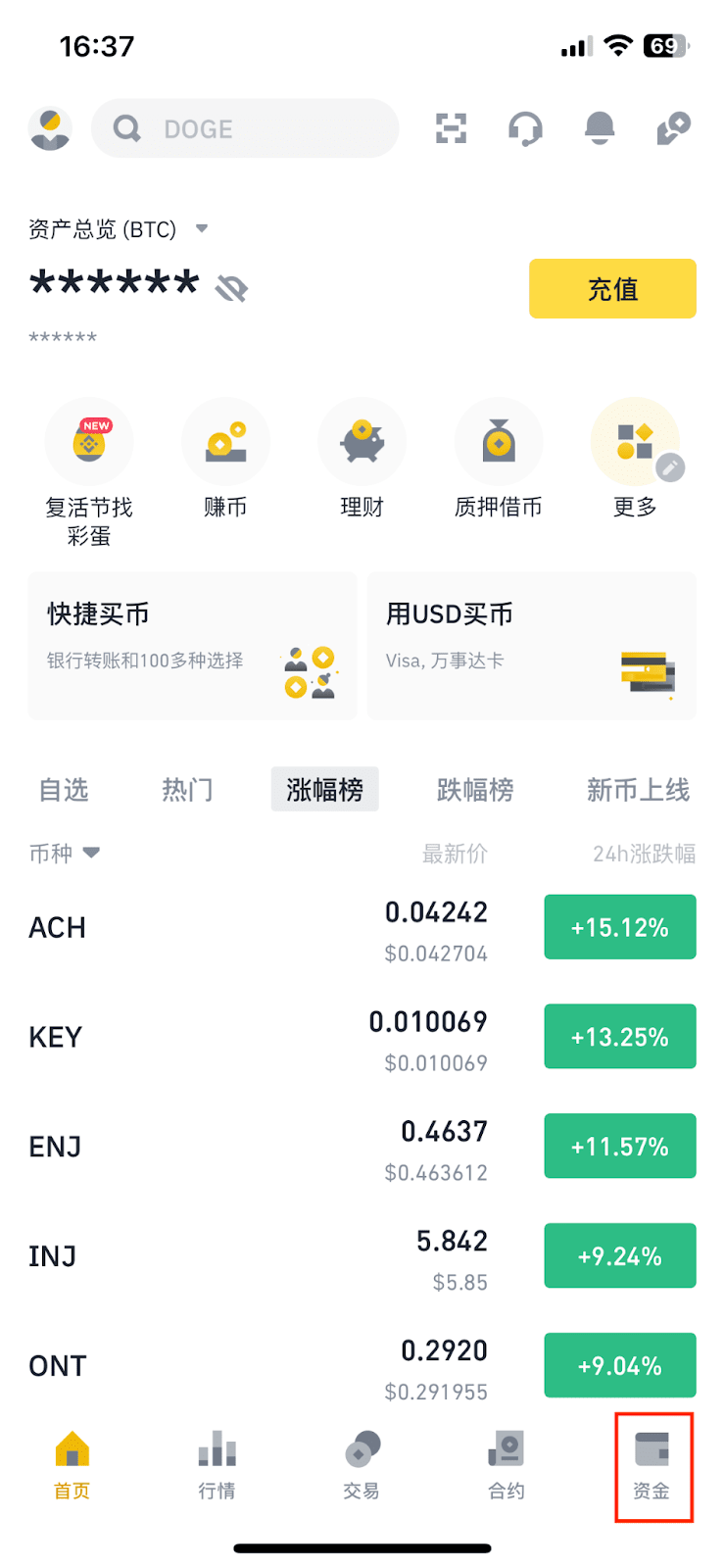Go to the 资金 wallet tab
This screenshot has width=724, height=1568.
click(652, 1466)
